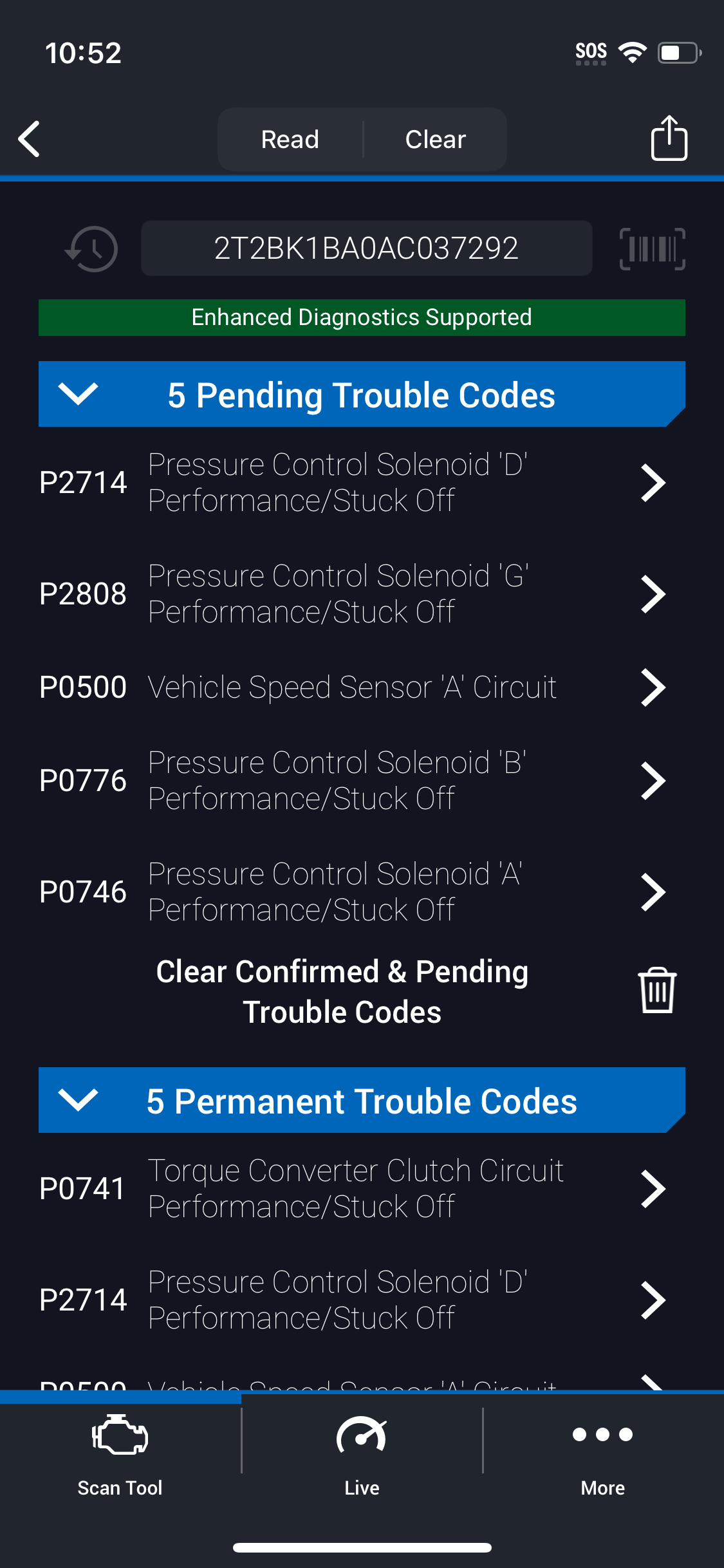Select the Read segment
The width and height of the screenshot is (724, 1568).
tap(290, 139)
